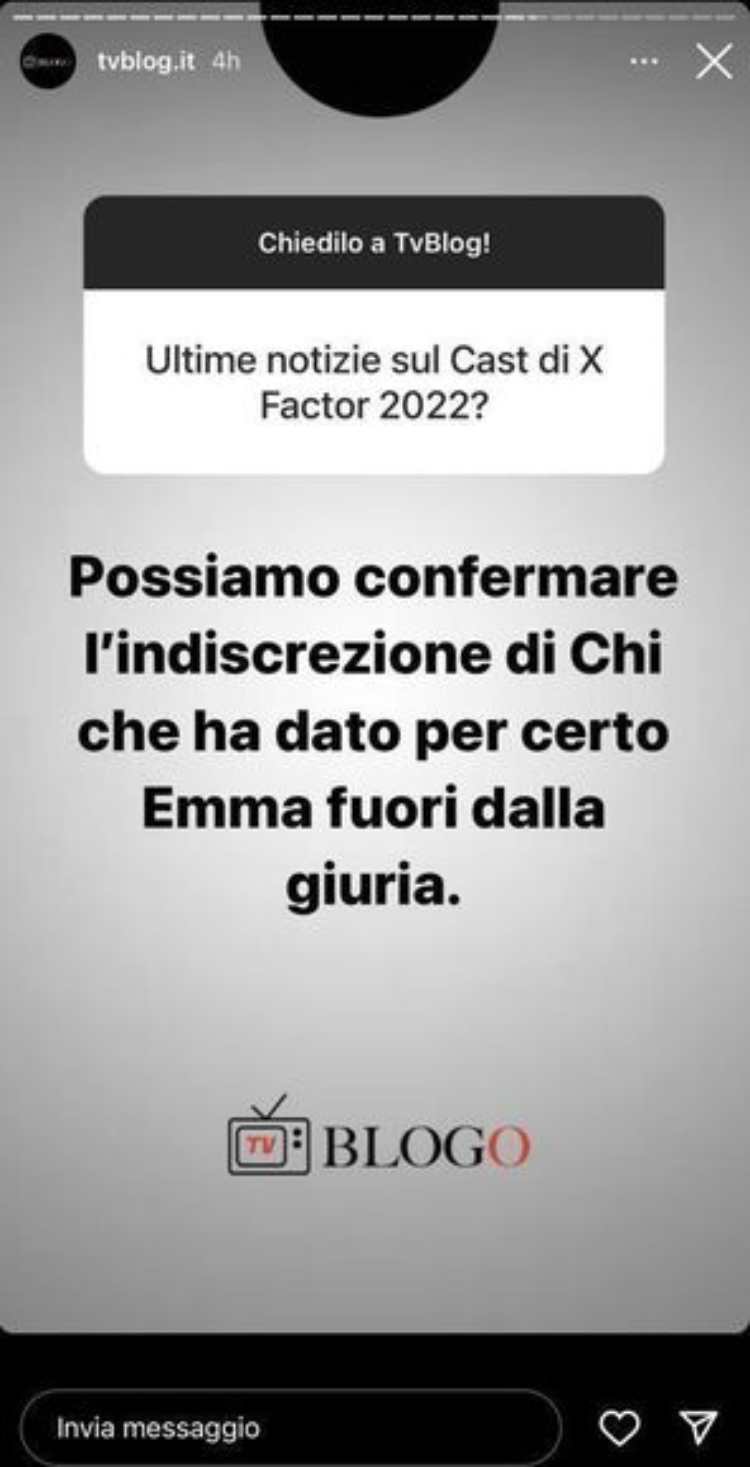This screenshot has height=1467, width=750.
Task: Open the story overflow menu
Action: pos(644,61)
